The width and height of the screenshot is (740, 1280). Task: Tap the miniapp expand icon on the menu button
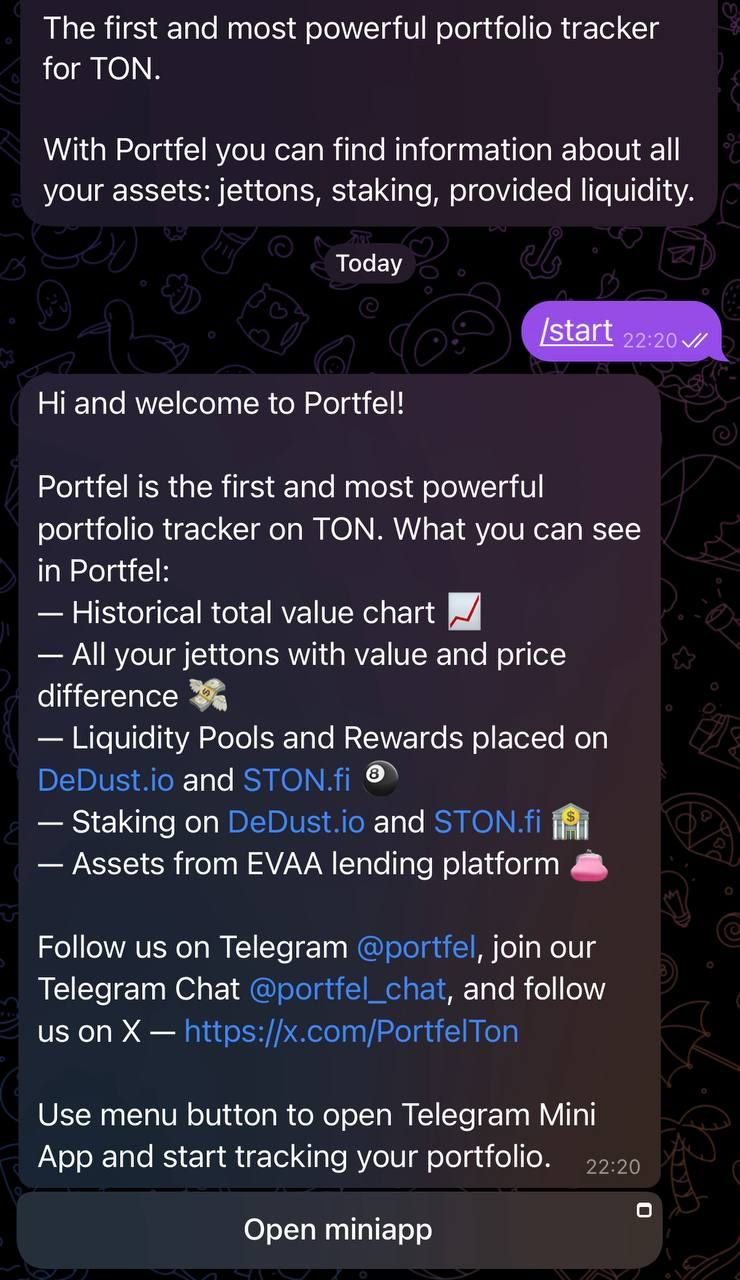644,1209
